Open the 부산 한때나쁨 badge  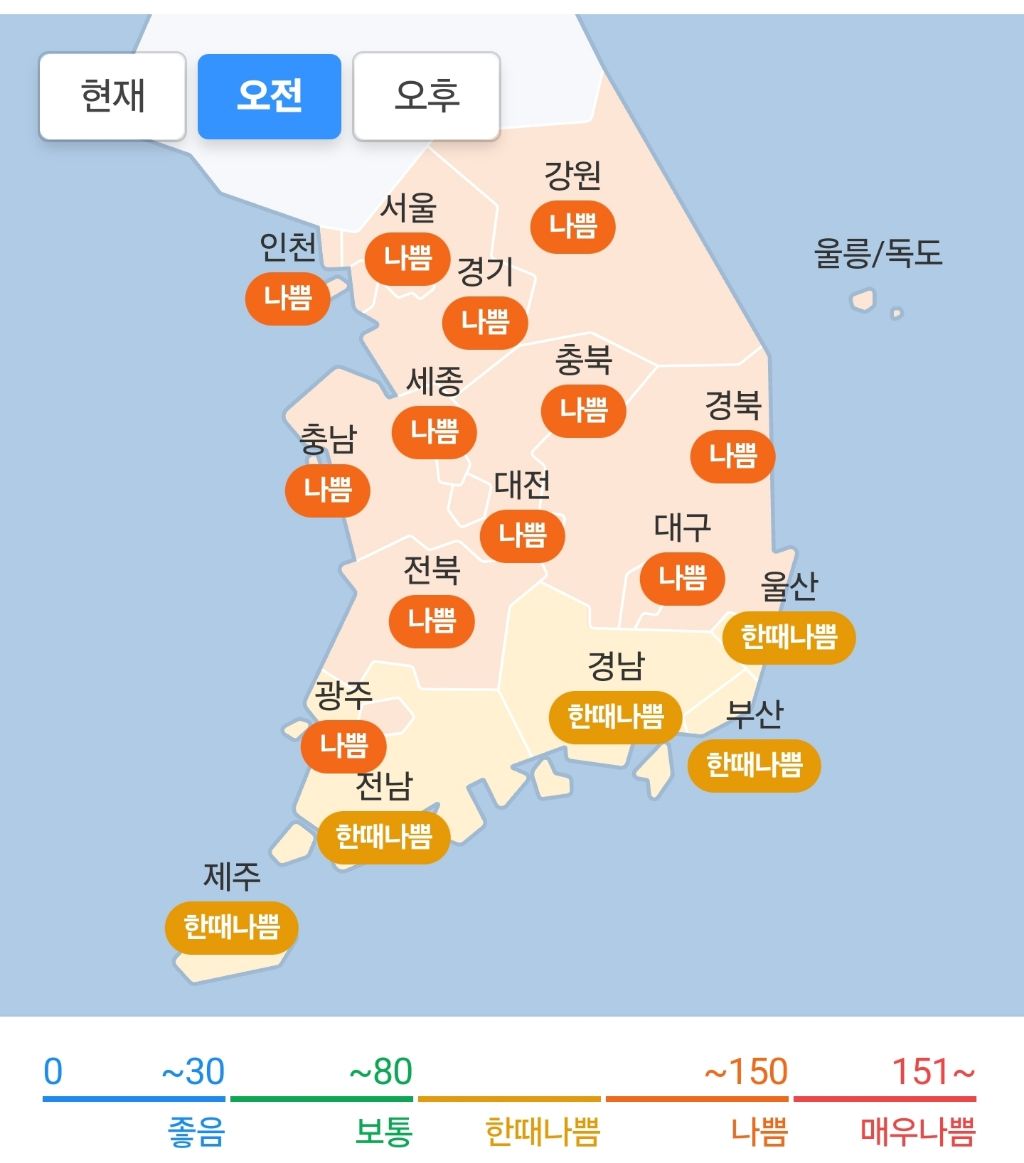pyautogui.click(x=754, y=765)
